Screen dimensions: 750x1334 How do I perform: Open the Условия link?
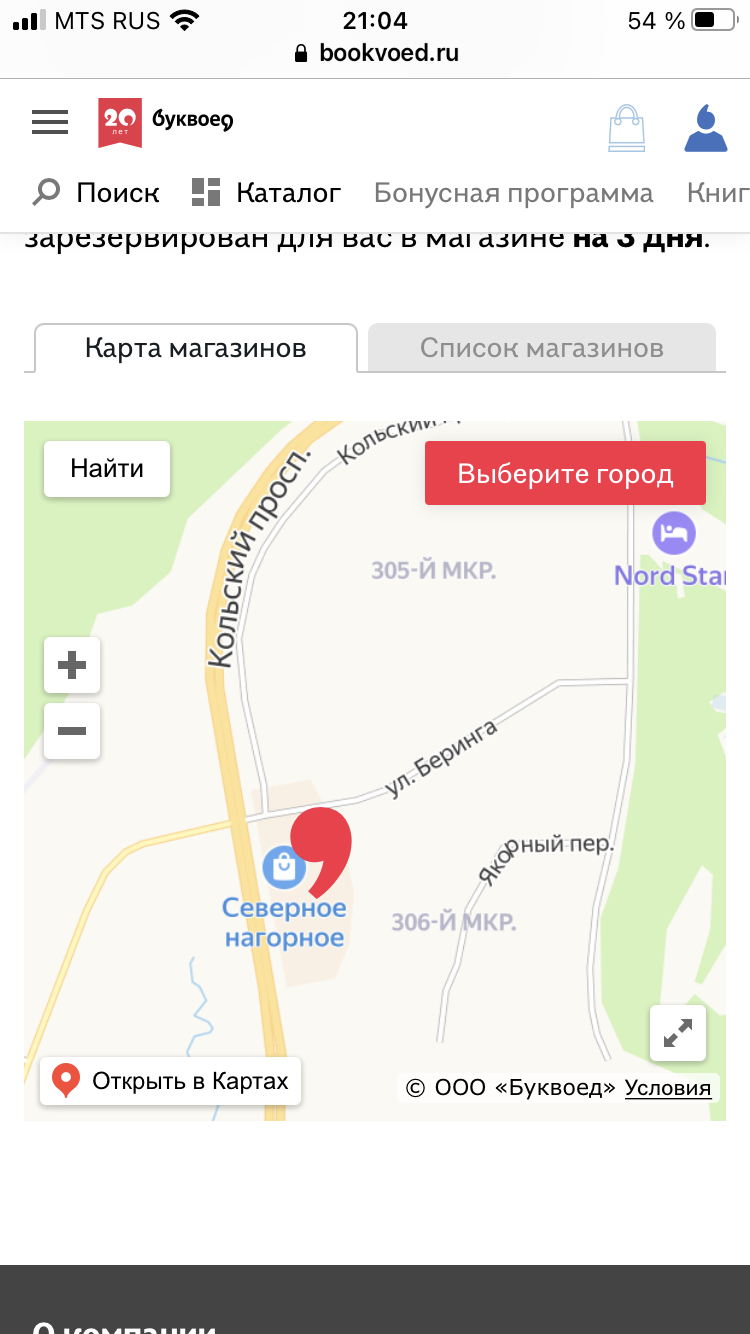tap(667, 1088)
